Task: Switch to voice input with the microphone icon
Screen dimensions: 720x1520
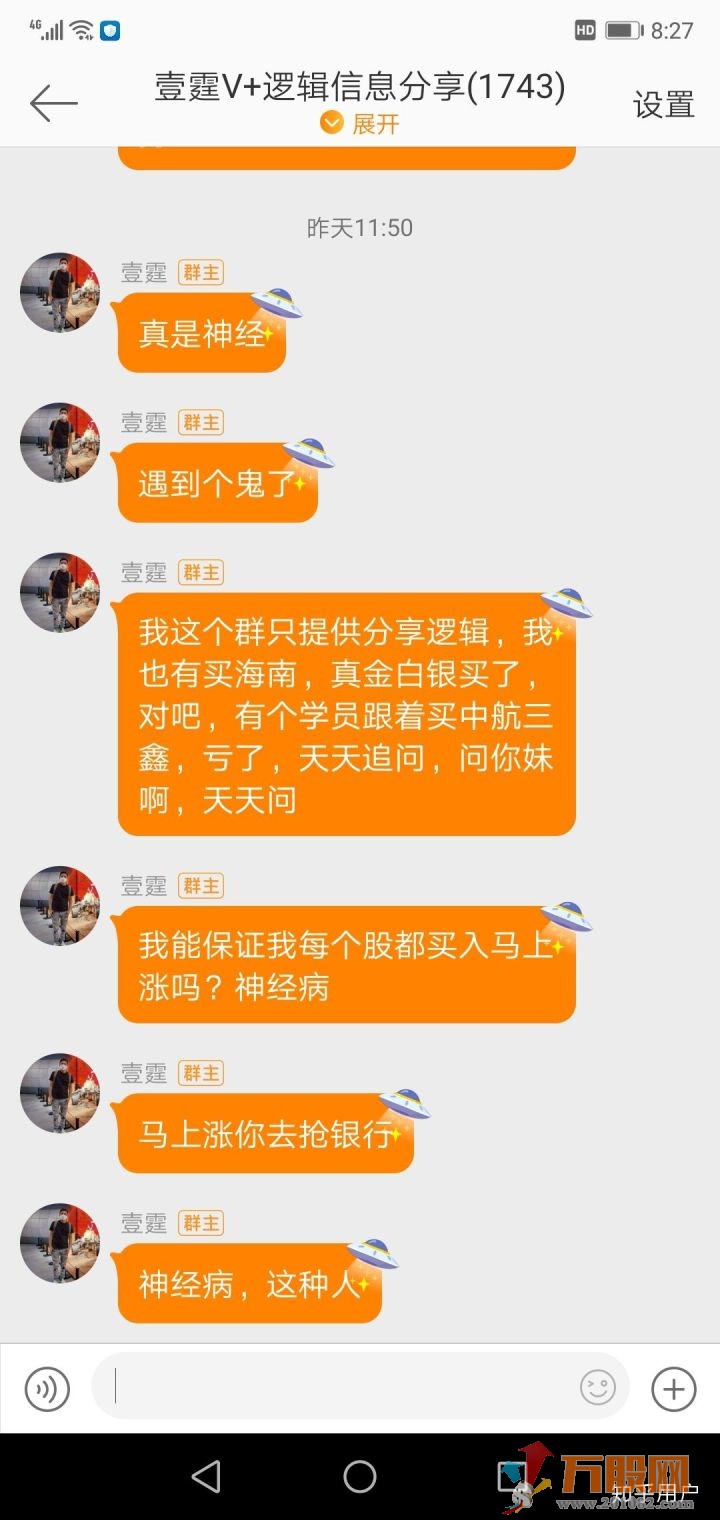Action: (47, 1389)
